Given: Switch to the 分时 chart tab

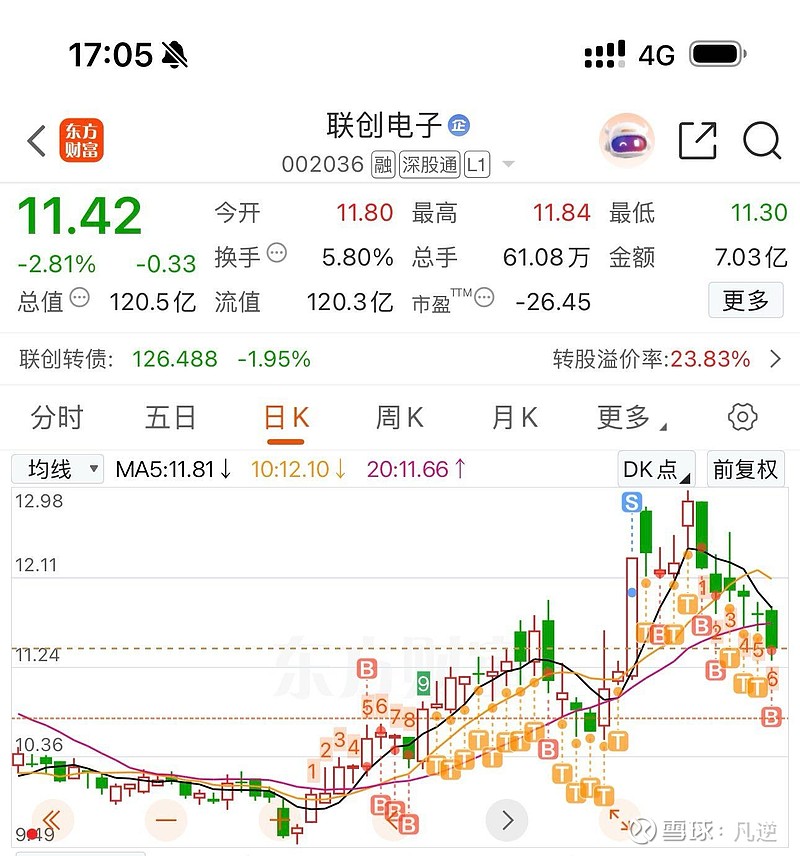Looking at the screenshot, I should pyautogui.click(x=57, y=417).
